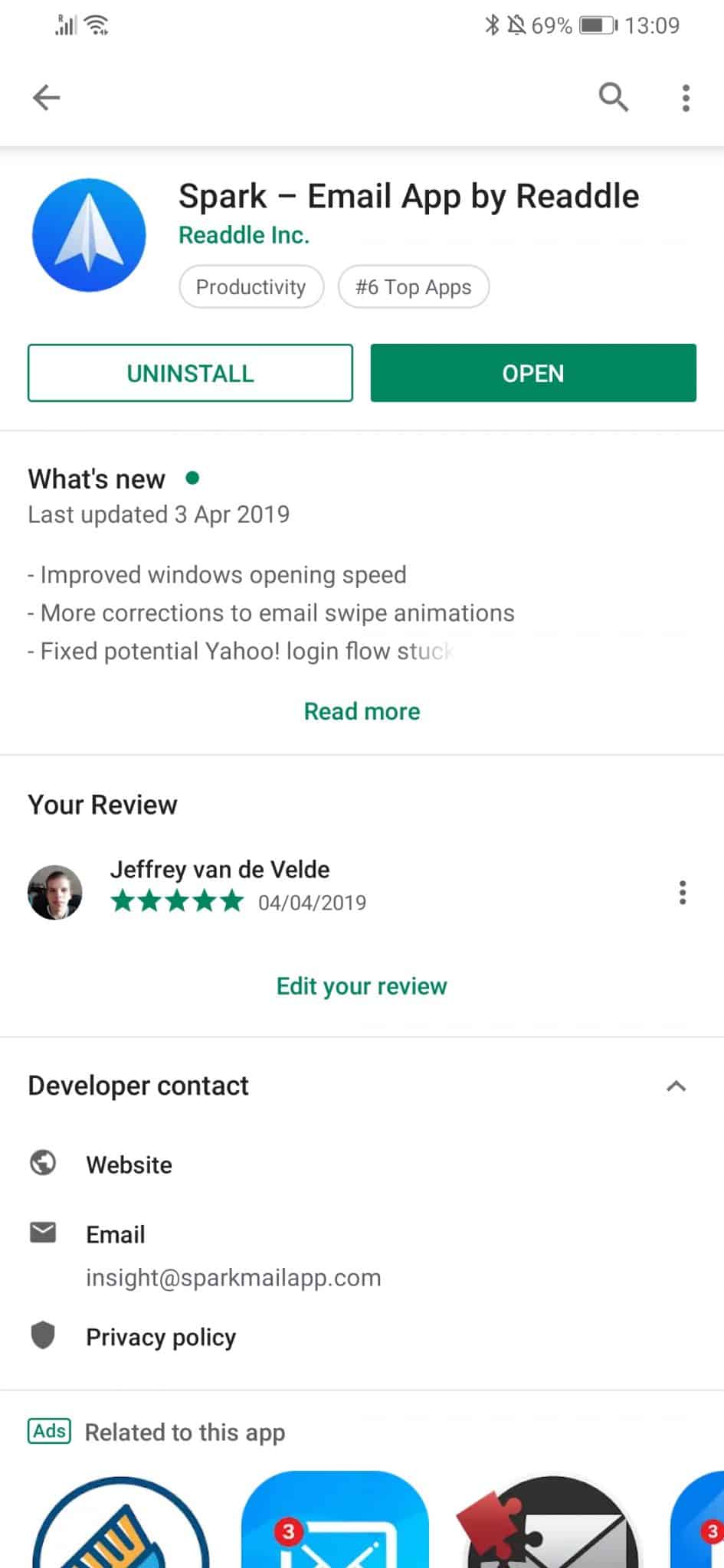Tap the #6 Top Apps chip
Image resolution: width=724 pixels, height=1568 pixels.
tap(414, 287)
